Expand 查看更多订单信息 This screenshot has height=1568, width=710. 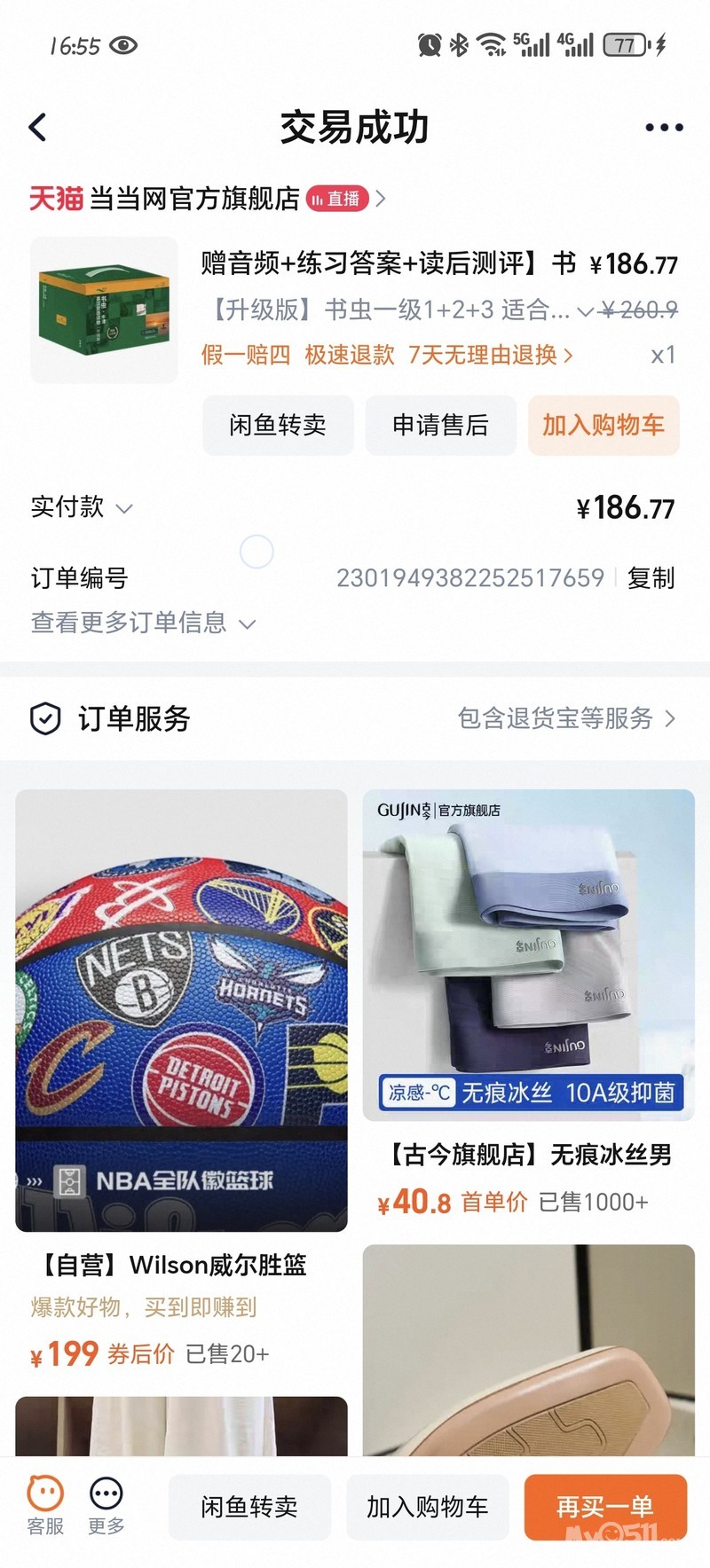coord(143,623)
